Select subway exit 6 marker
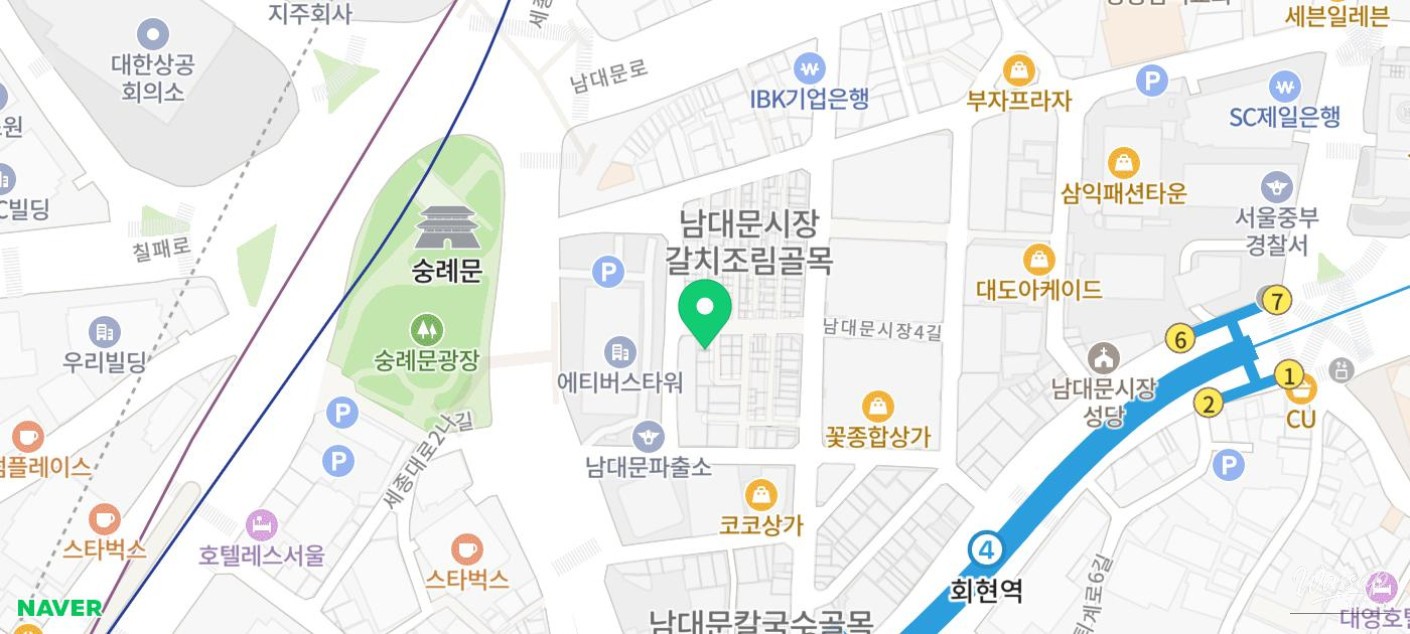 (1180, 340)
